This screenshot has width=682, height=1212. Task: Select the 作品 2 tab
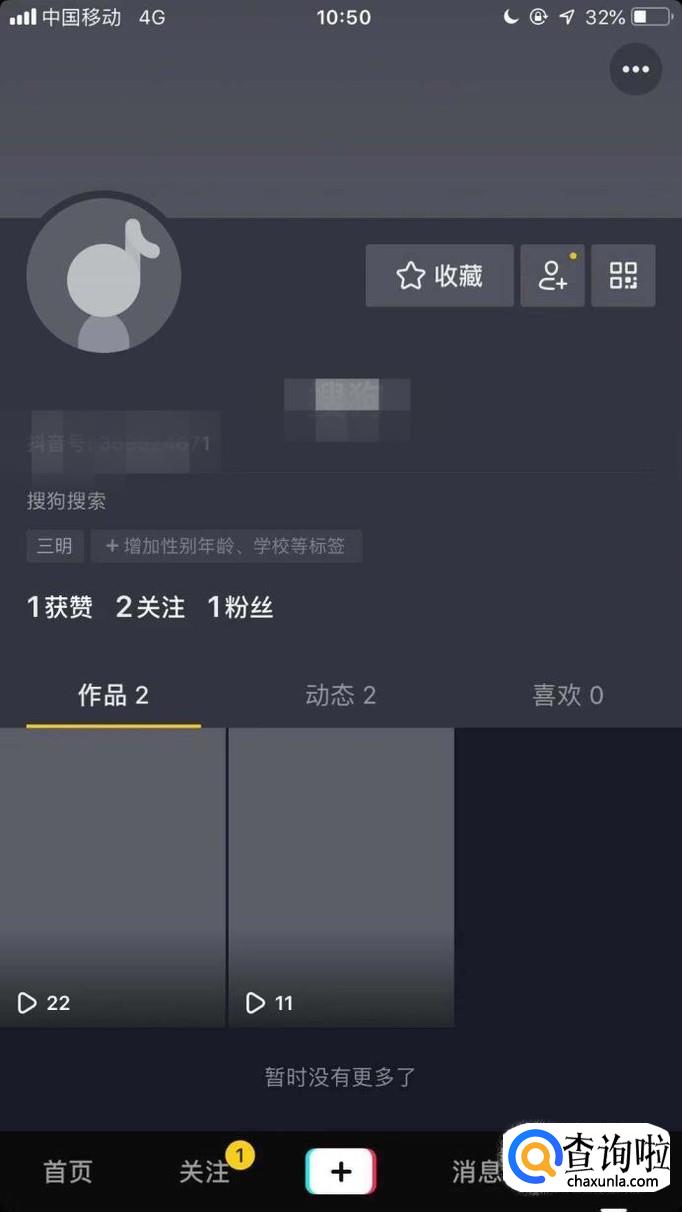point(113,695)
